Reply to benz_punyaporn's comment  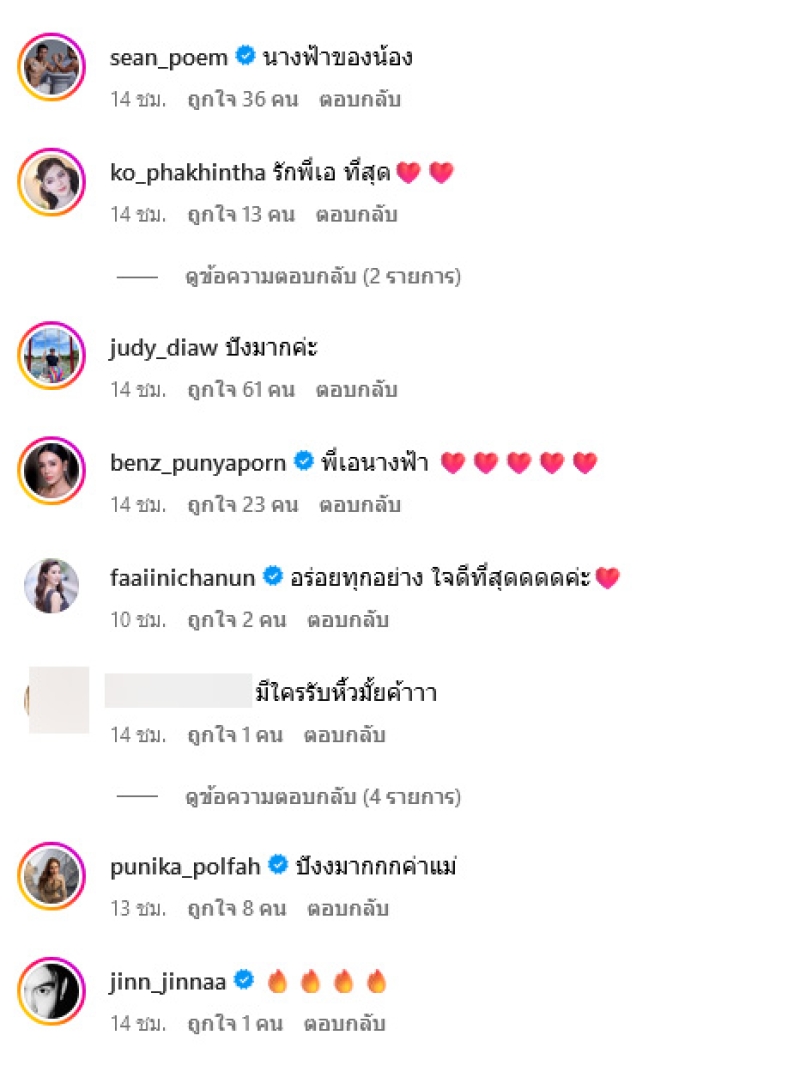click(360, 505)
